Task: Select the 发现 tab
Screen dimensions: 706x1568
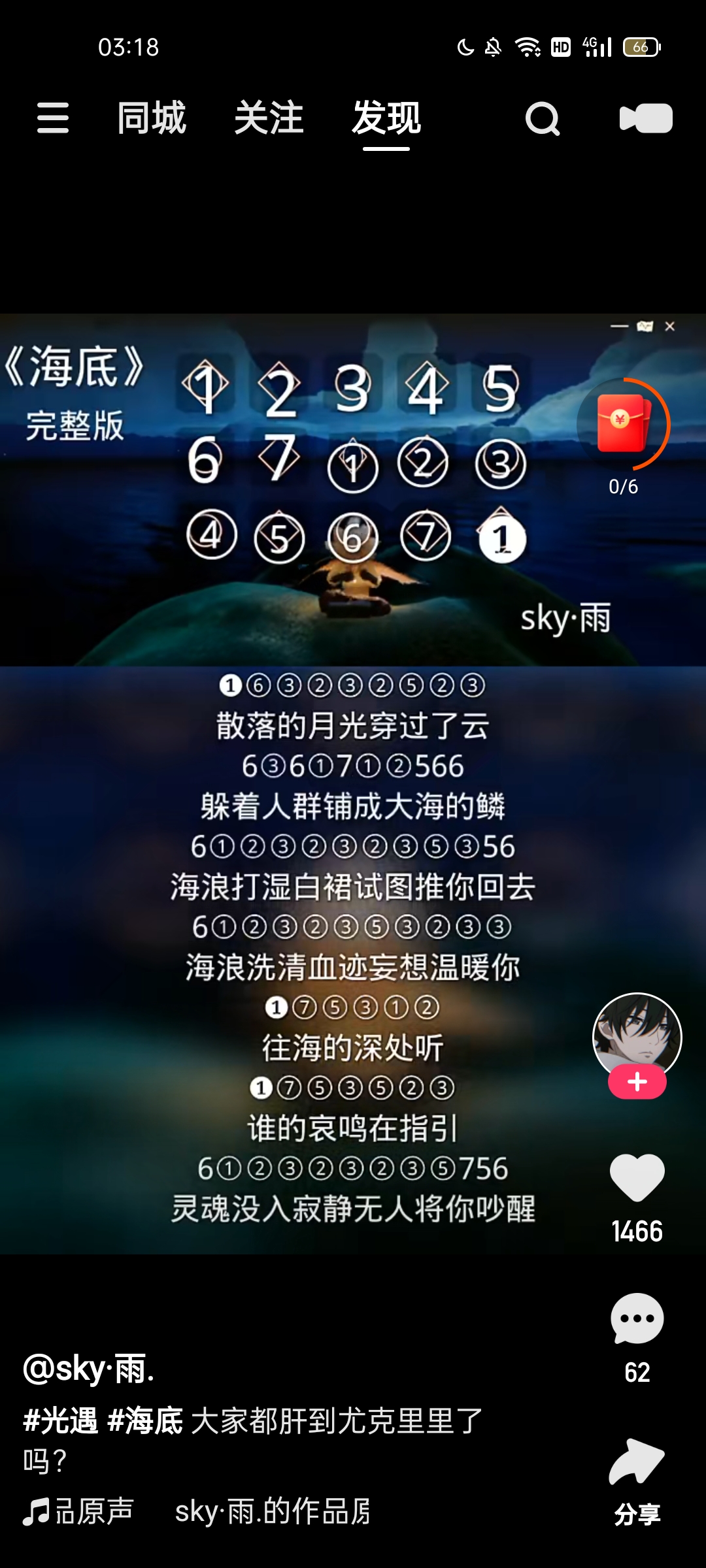Action: (386, 118)
